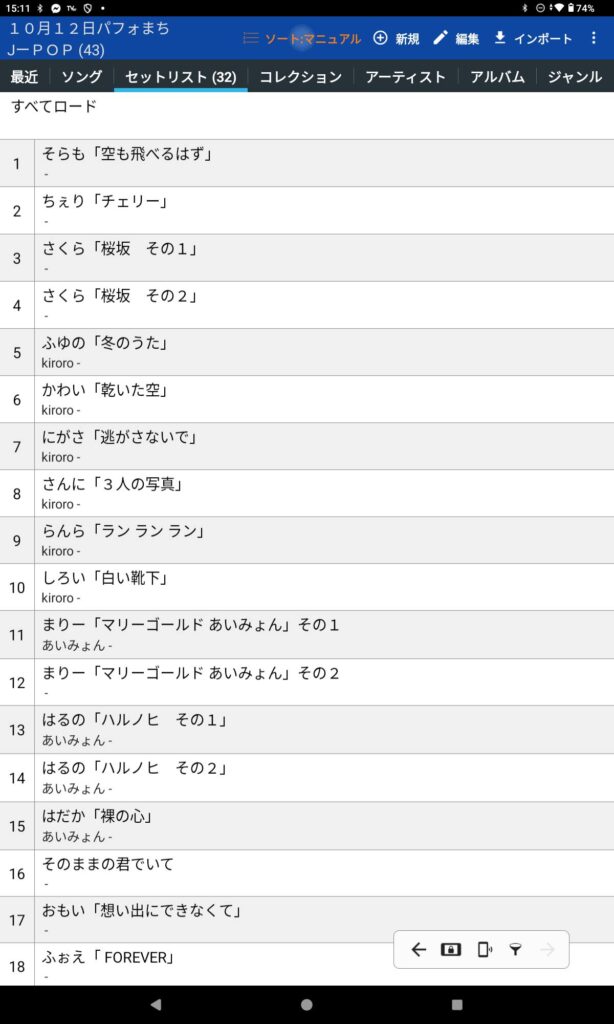Tap the filter funnel icon in the floating toolbar
The width and height of the screenshot is (614, 1024).
coord(514,950)
